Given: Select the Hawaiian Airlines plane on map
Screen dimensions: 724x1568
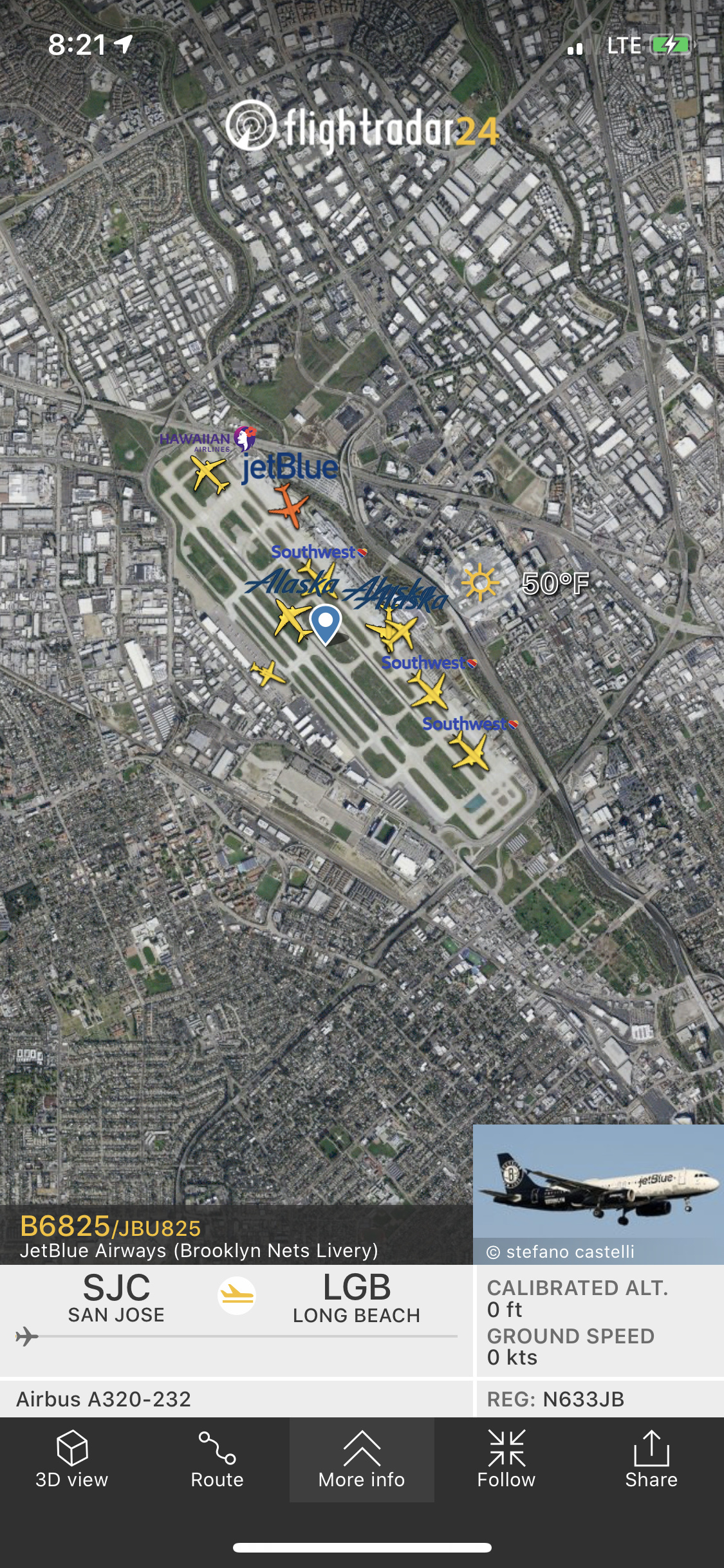Looking at the screenshot, I should (x=210, y=474).
